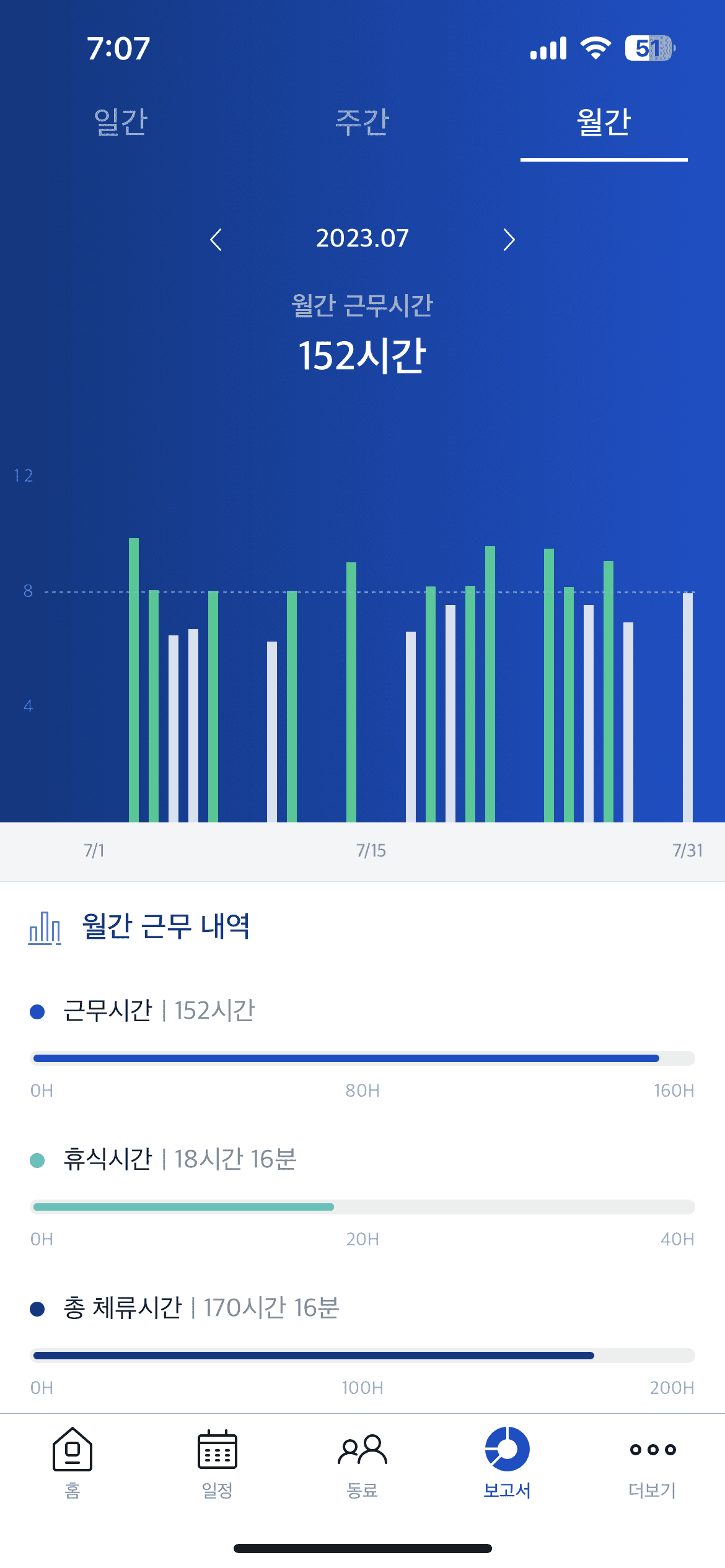
Task: Open the 보고서 tab
Action: pyautogui.click(x=507, y=1461)
